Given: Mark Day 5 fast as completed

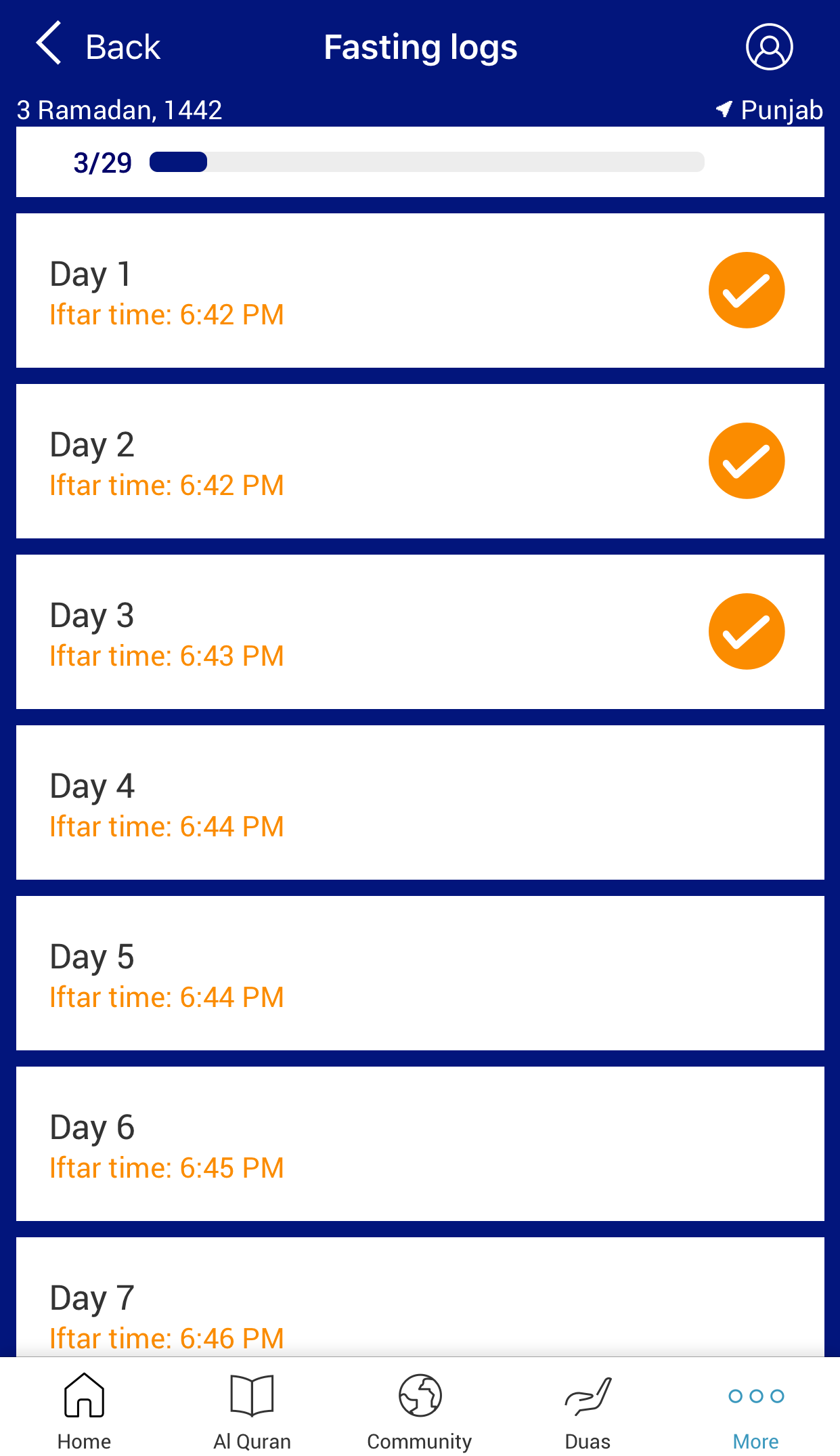Looking at the screenshot, I should [x=420, y=973].
